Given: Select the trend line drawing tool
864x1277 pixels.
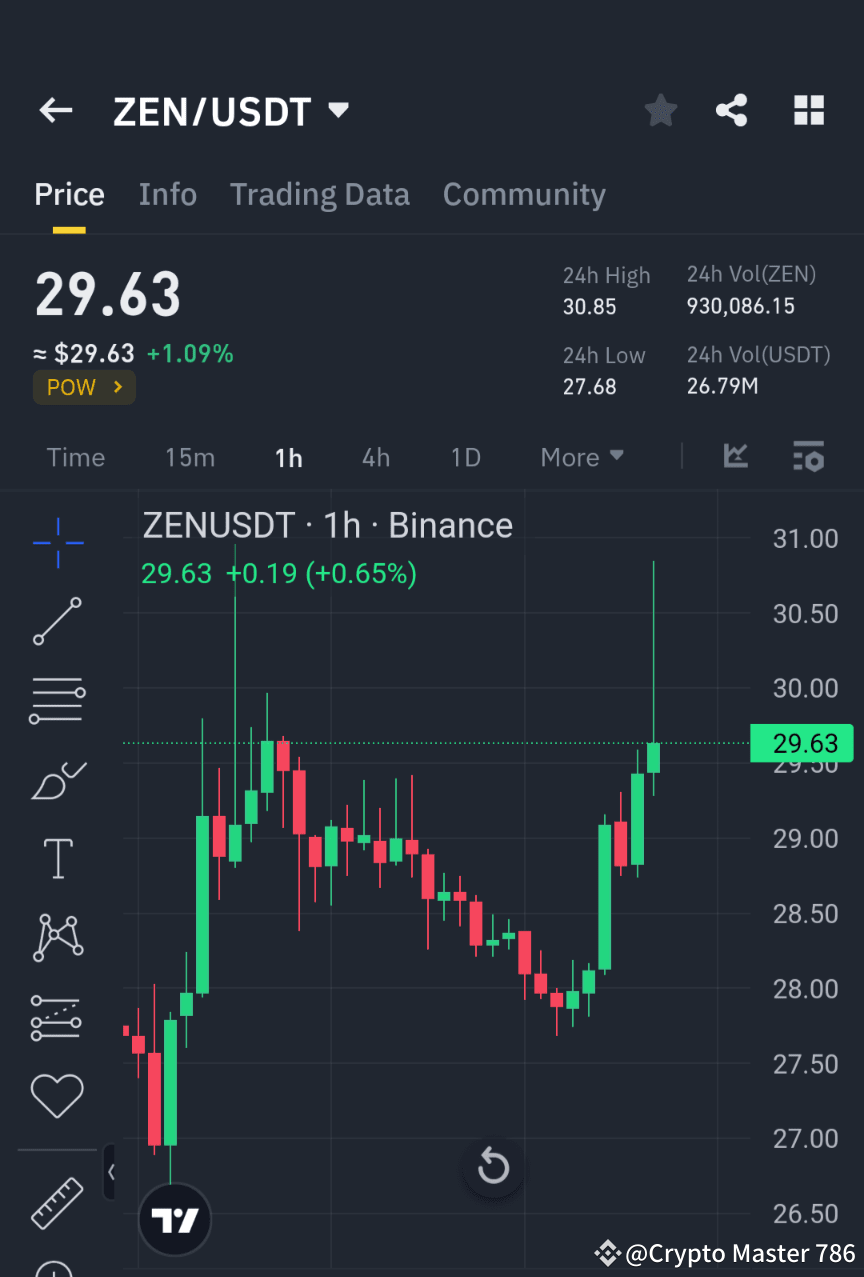Looking at the screenshot, I should click(57, 621).
